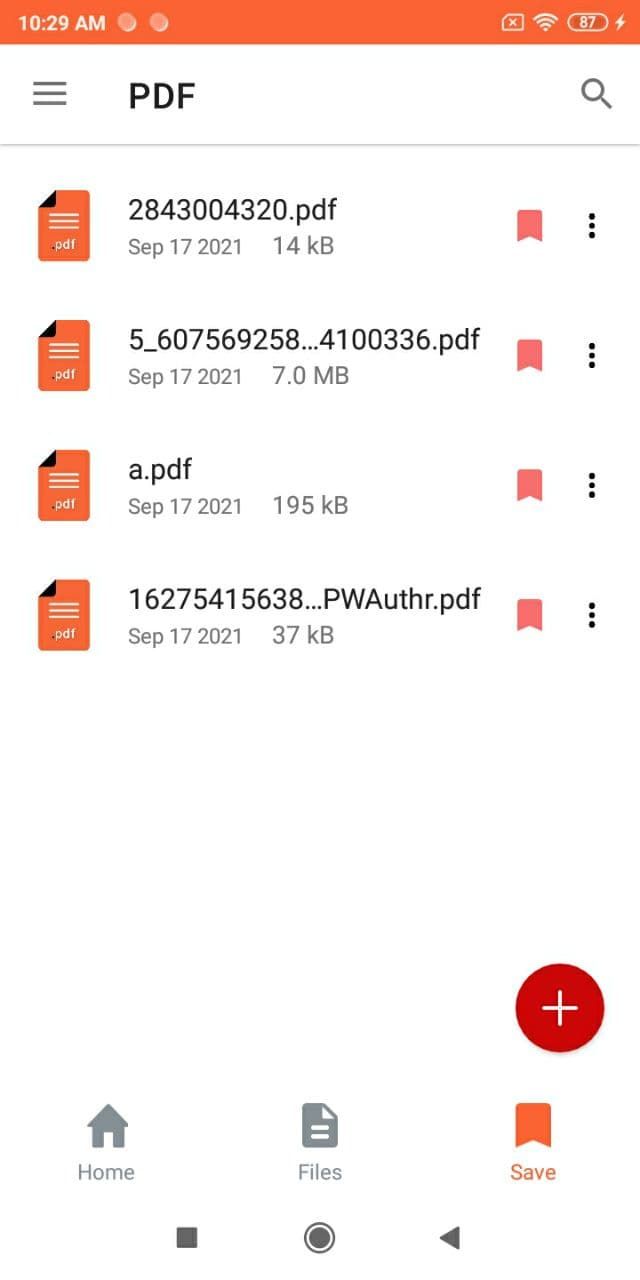Open more options for 2843004320.pdf
Screen dimensions: 640x1280
pos(592,226)
